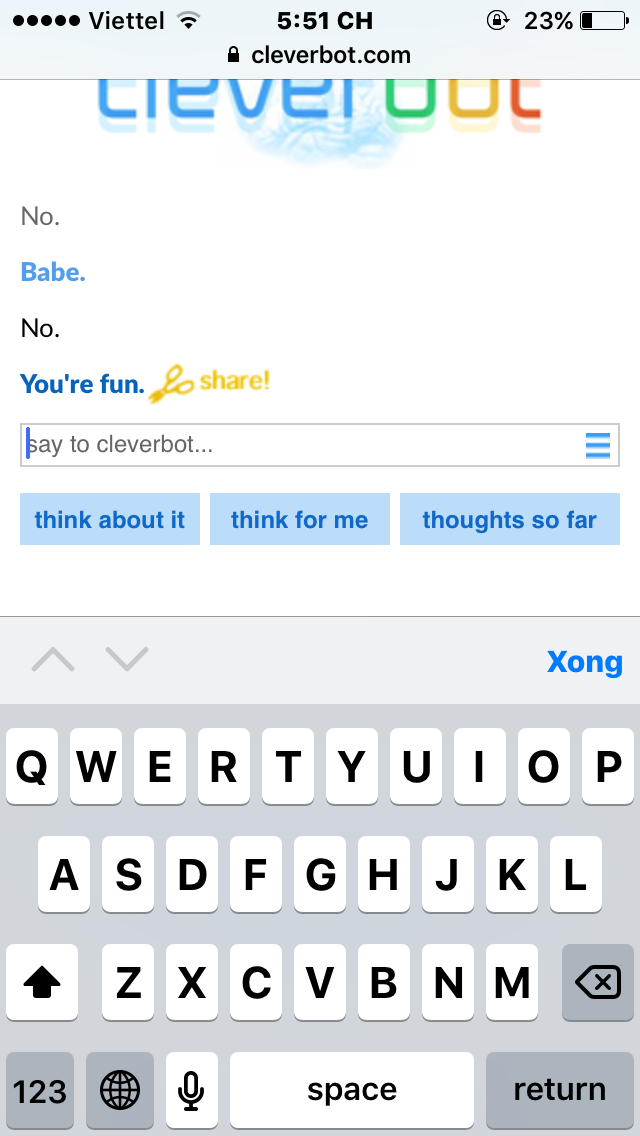640x1136 pixels.
Task: Tap Xong to dismiss the keyboard
Action: [x=584, y=661]
